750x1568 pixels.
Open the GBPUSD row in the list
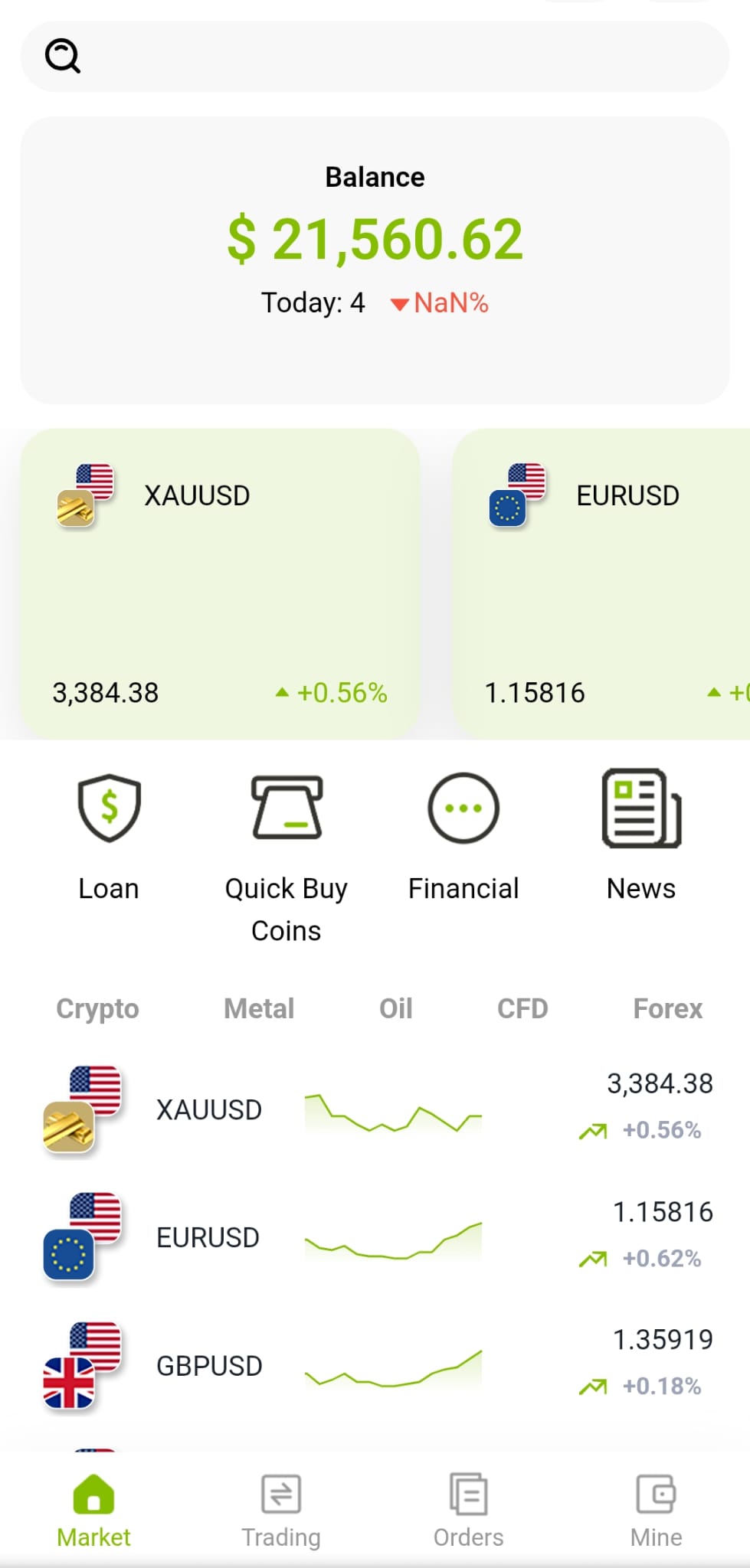point(375,1365)
